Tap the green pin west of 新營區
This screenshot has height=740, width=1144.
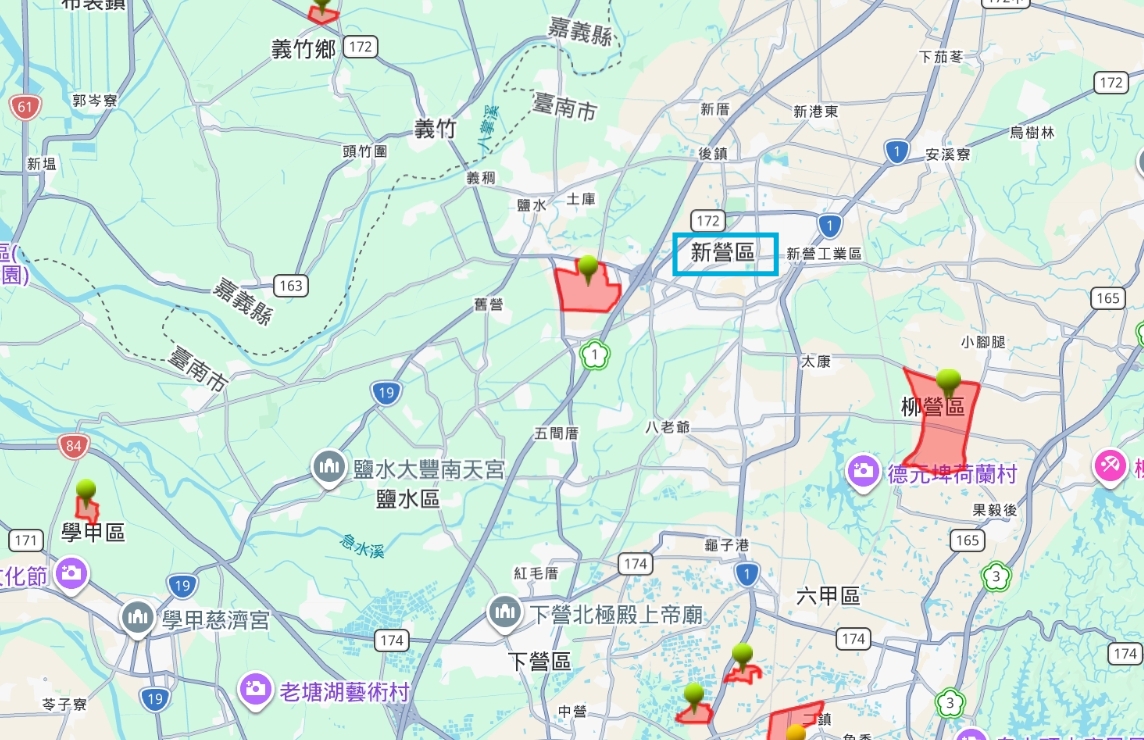(589, 267)
